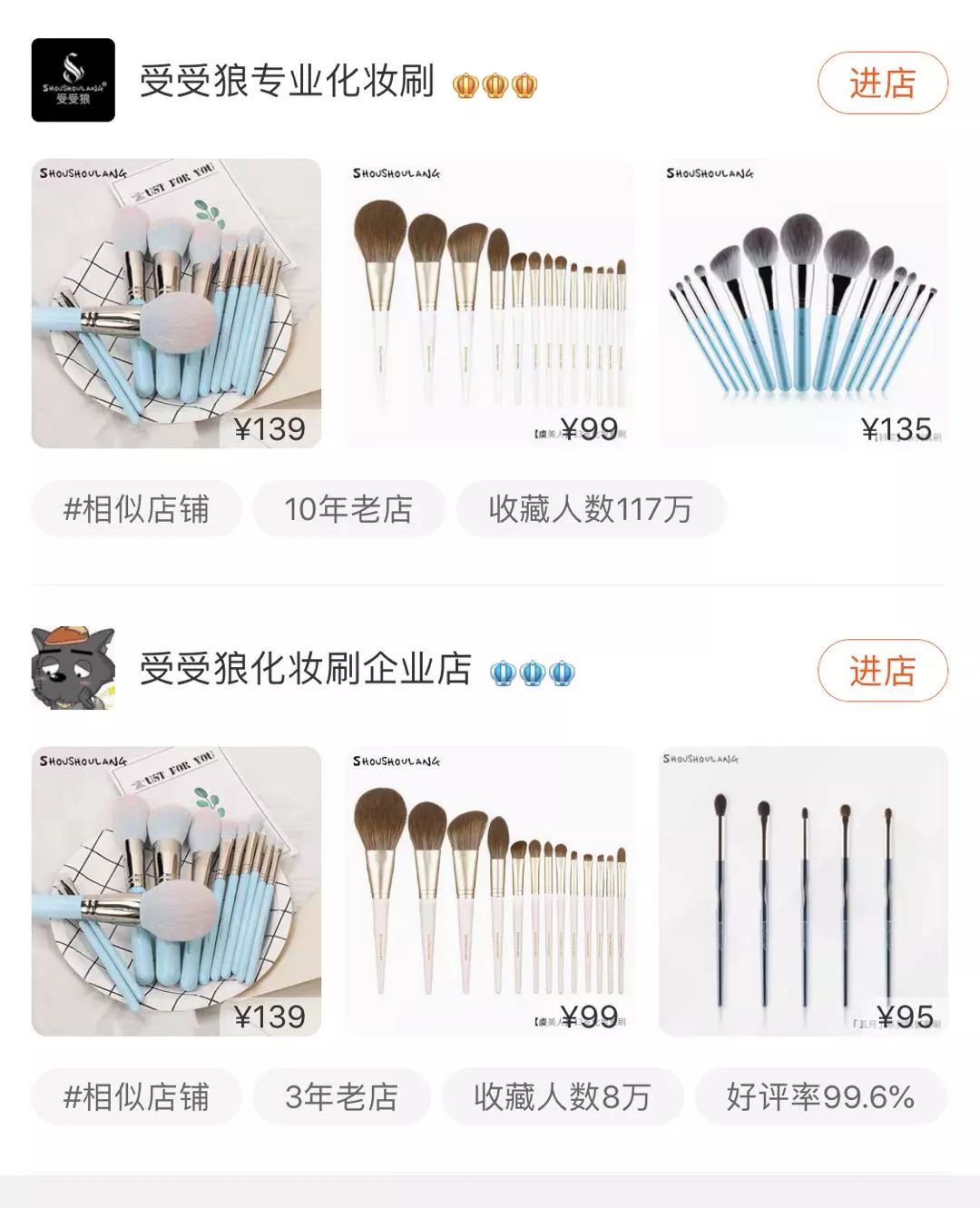
Task: Open the 受受狼化妆刷企业店 shop name
Action: pos(305,670)
